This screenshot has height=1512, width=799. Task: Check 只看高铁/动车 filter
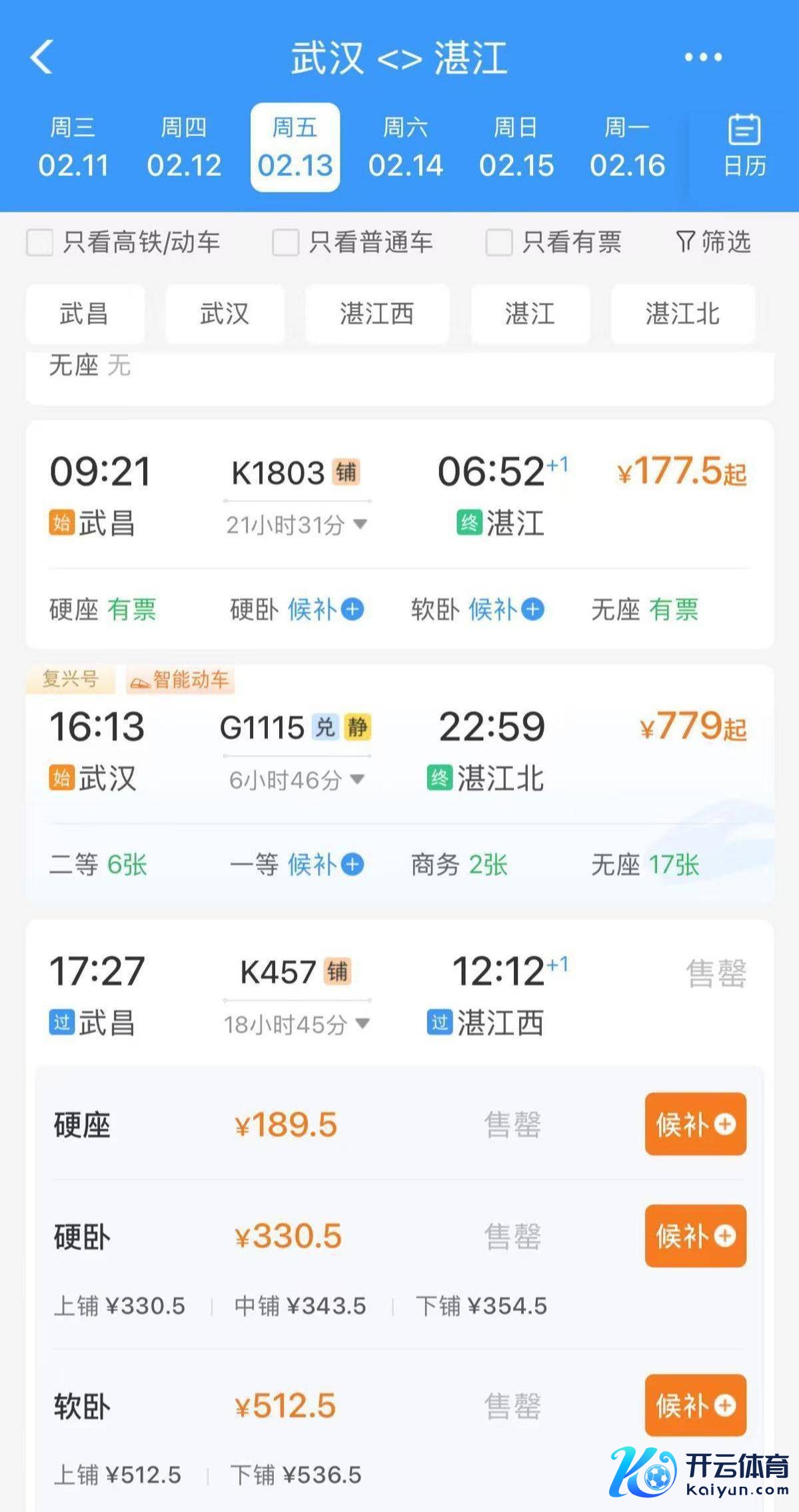pos(40,242)
